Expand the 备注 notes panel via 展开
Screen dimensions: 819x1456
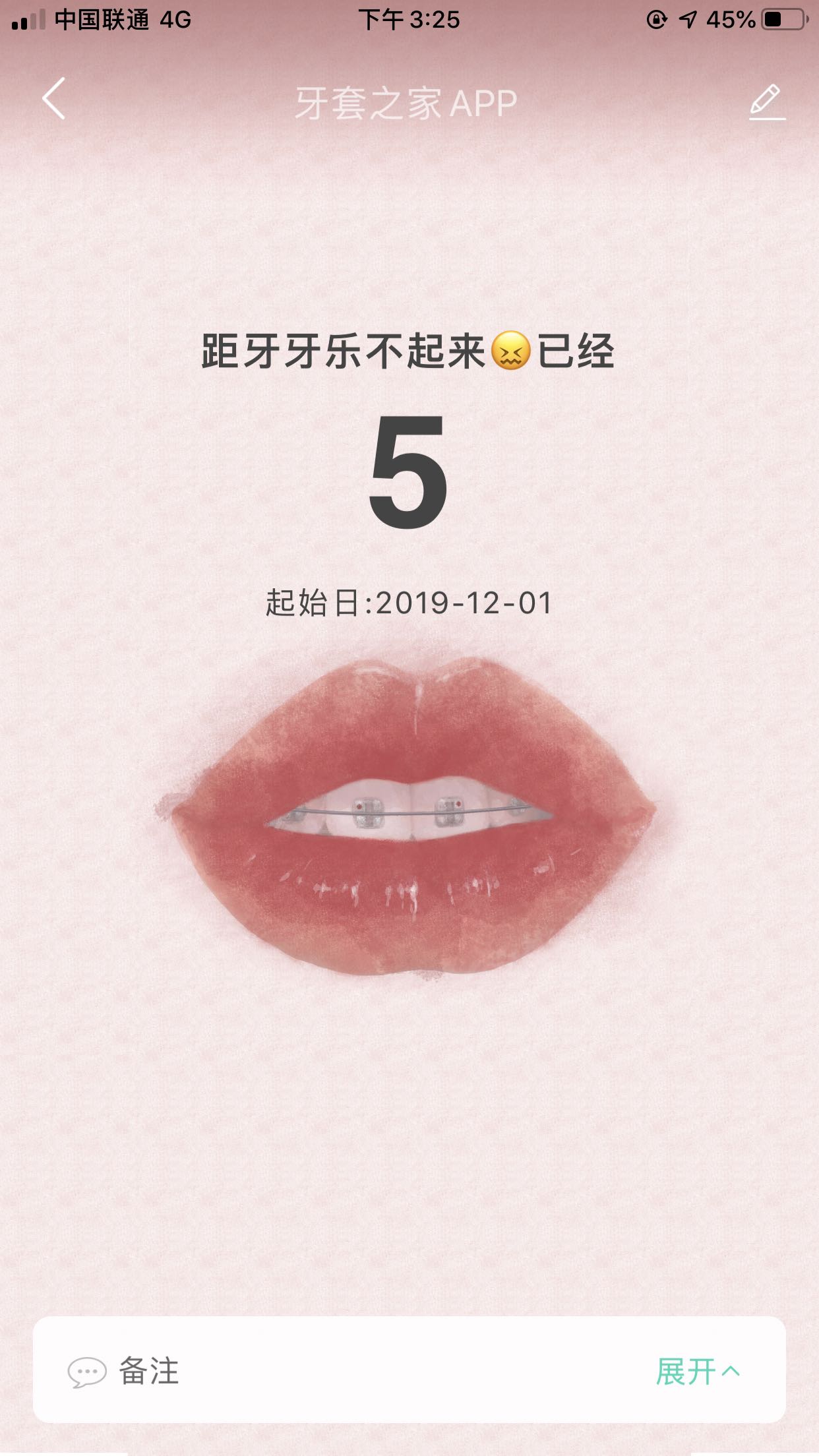698,1372
